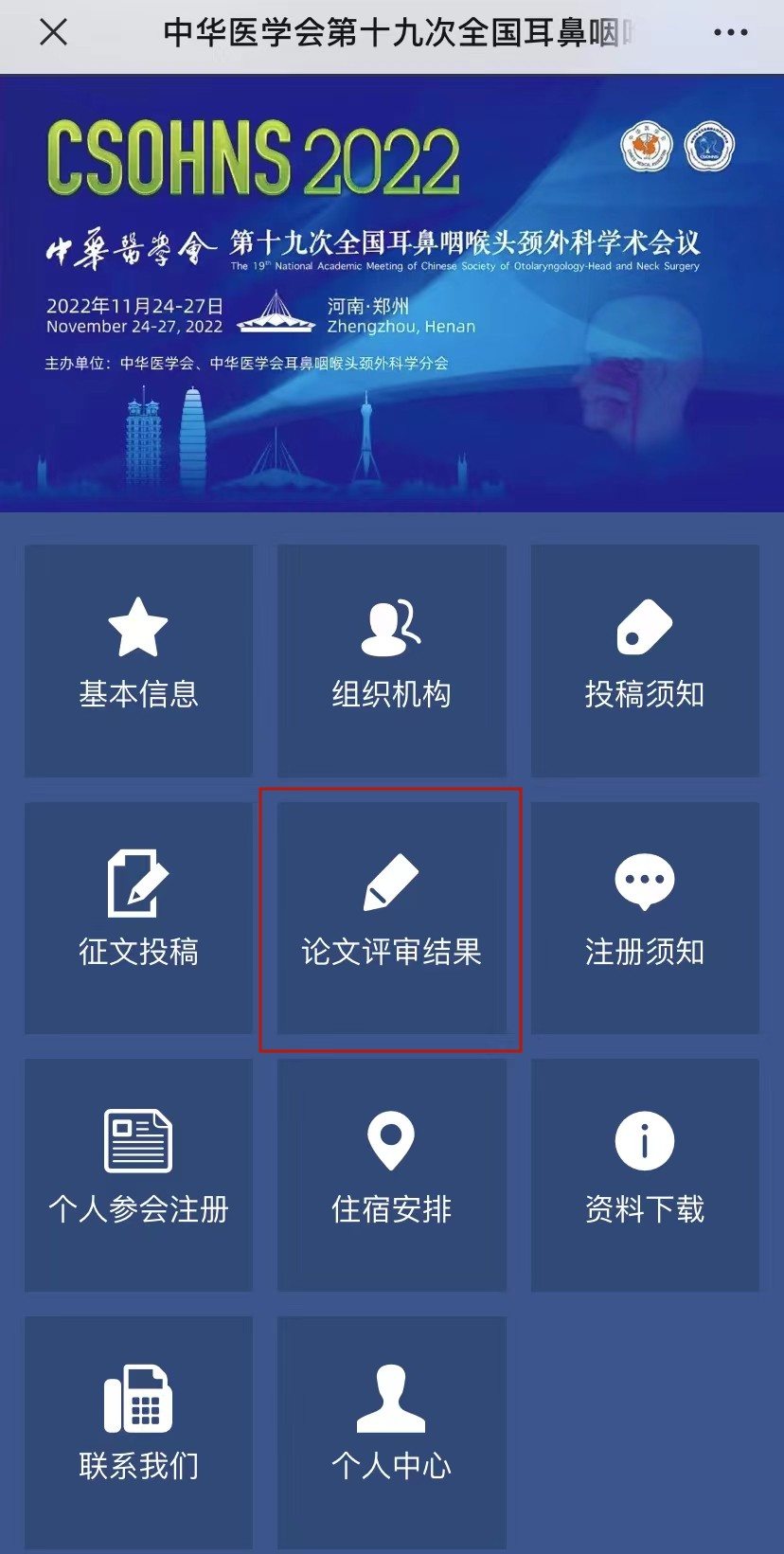
Task: Open the 注册须知 tile
Action: coord(645,918)
